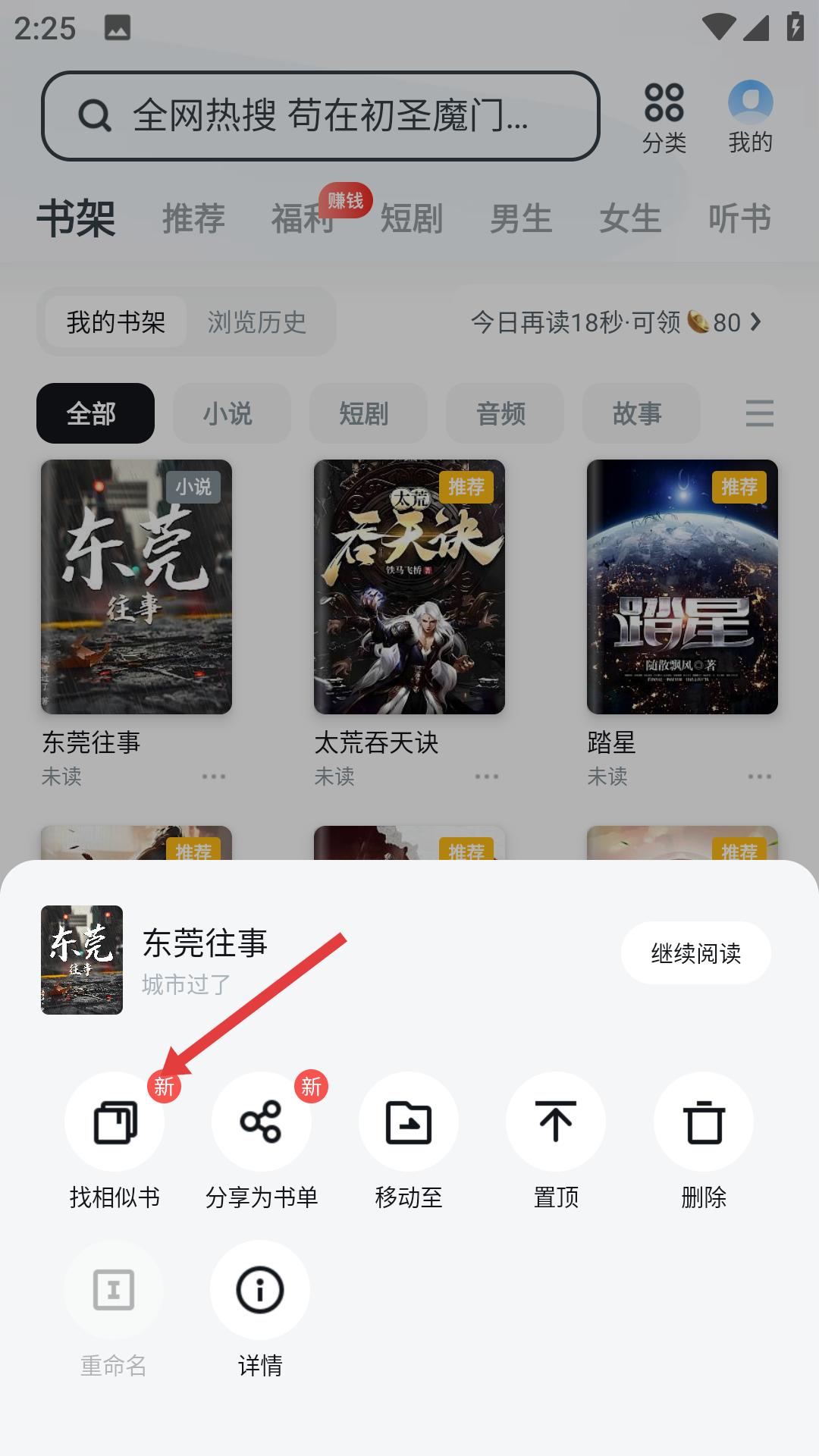Image resolution: width=819 pixels, height=1456 pixels.
Task: Expand the 可领80 coin reward chevron
Action: [756, 323]
